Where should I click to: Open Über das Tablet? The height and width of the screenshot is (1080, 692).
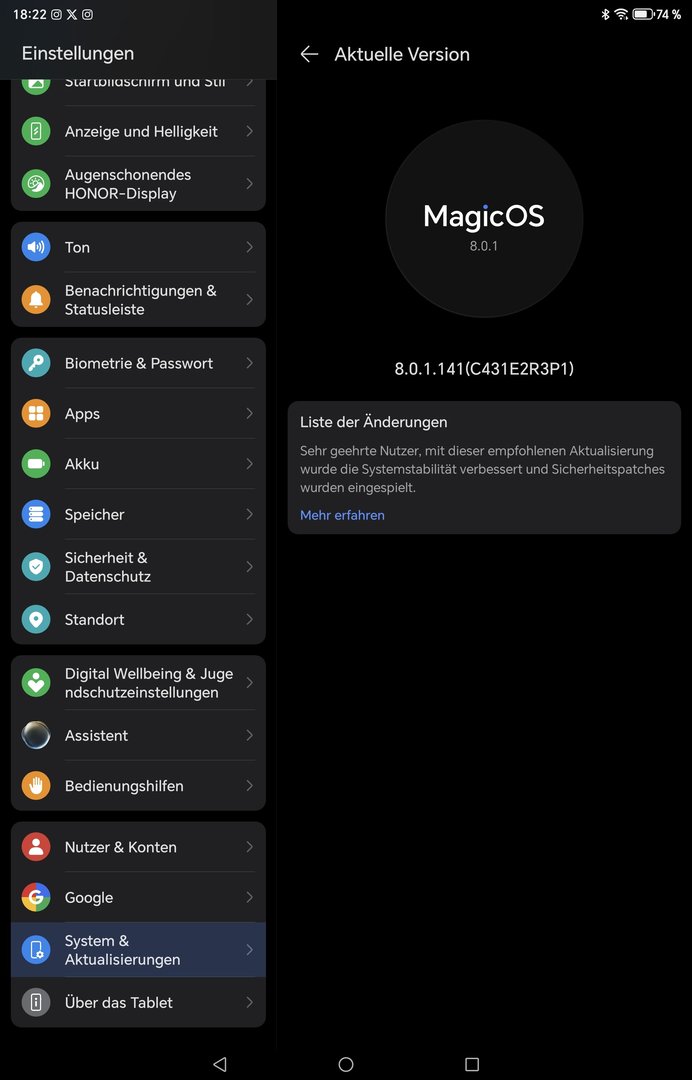click(140, 1002)
